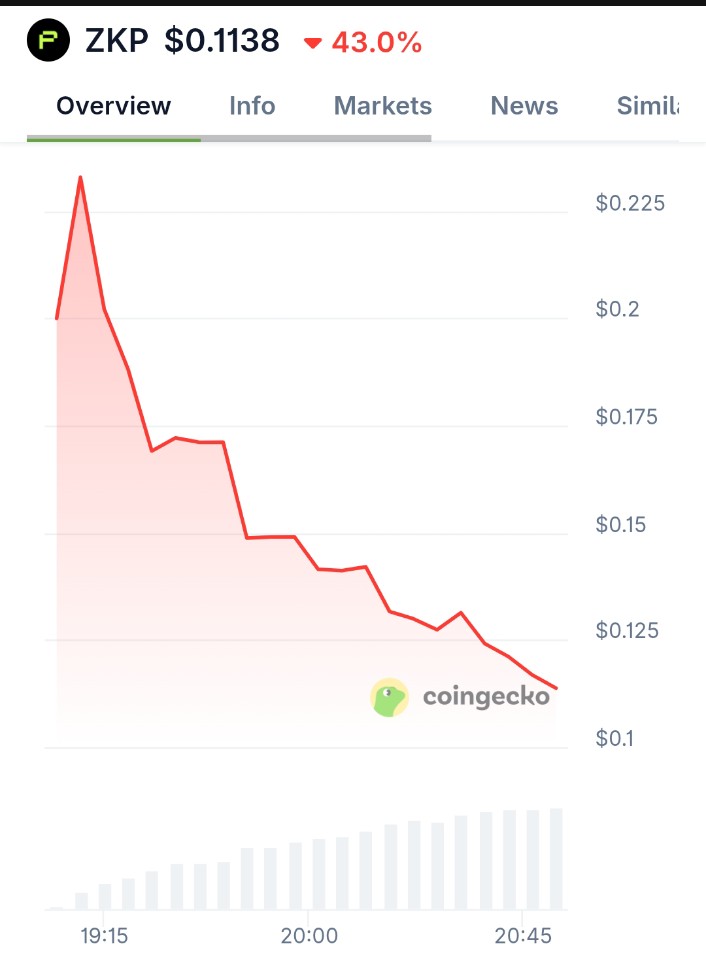Image resolution: width=706 pixels, height=959 pixels.
Task: Go to the News tab
Action: point(524,106)
